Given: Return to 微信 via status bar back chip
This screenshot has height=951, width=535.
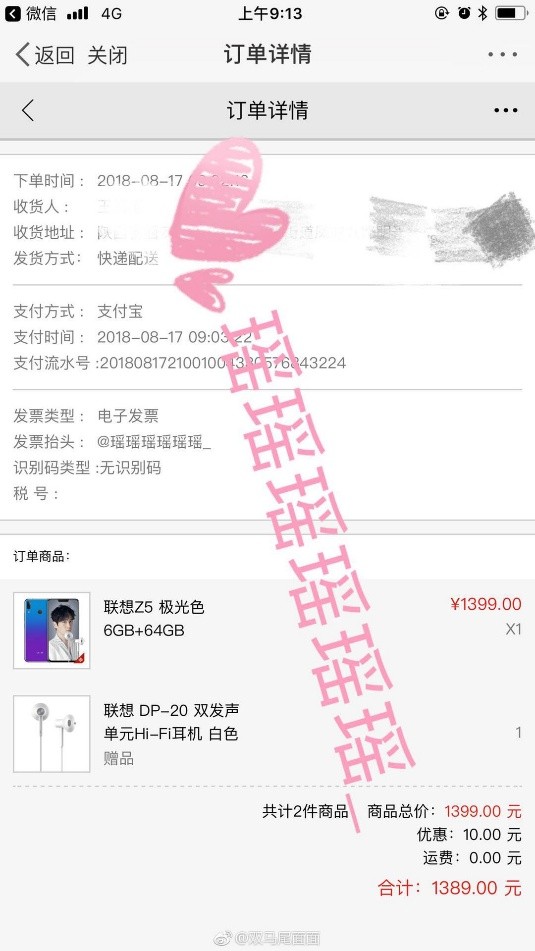Looking at the screenshot, I should [30, 13].
